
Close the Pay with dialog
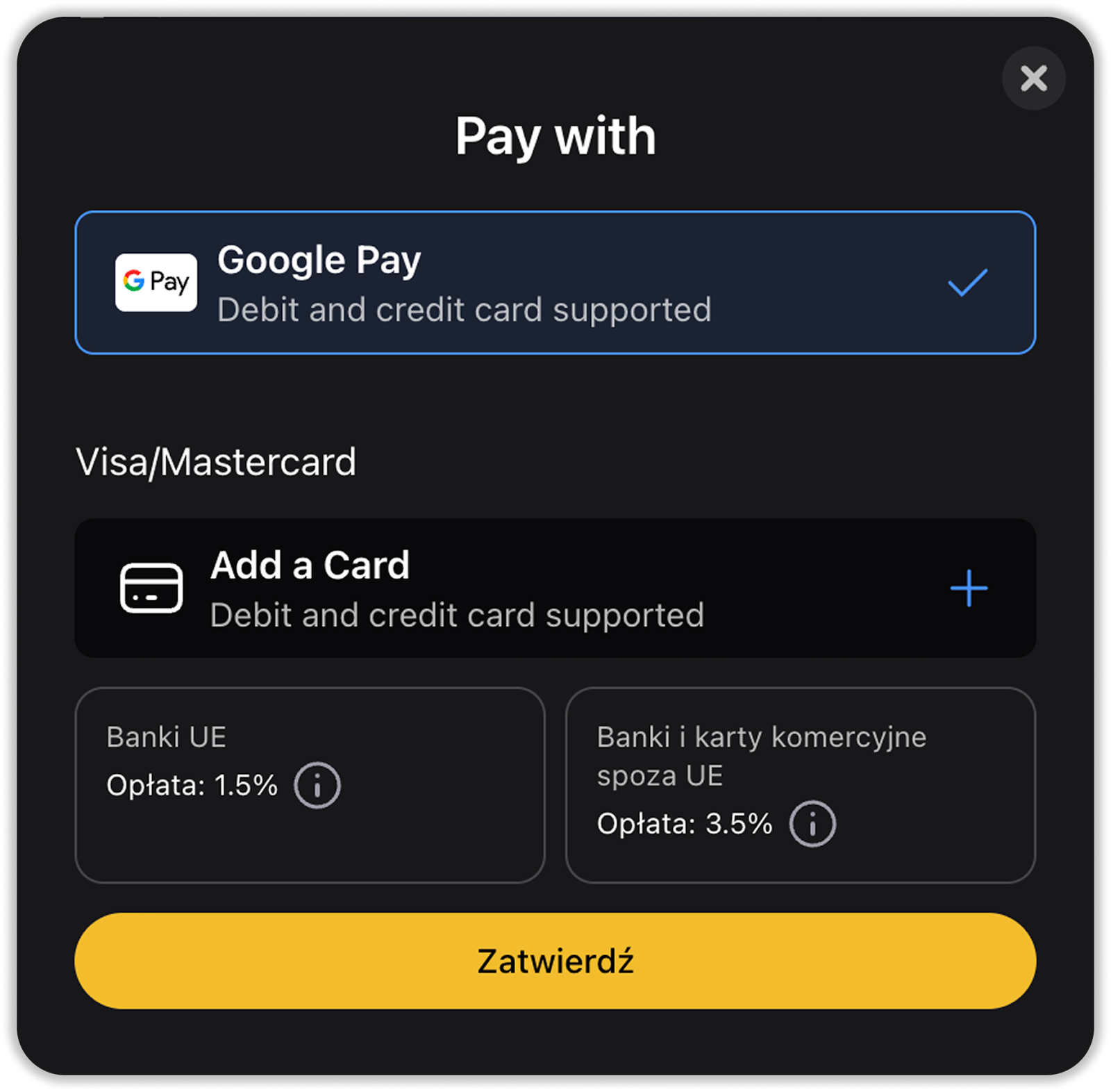[x=1033, y=78]
